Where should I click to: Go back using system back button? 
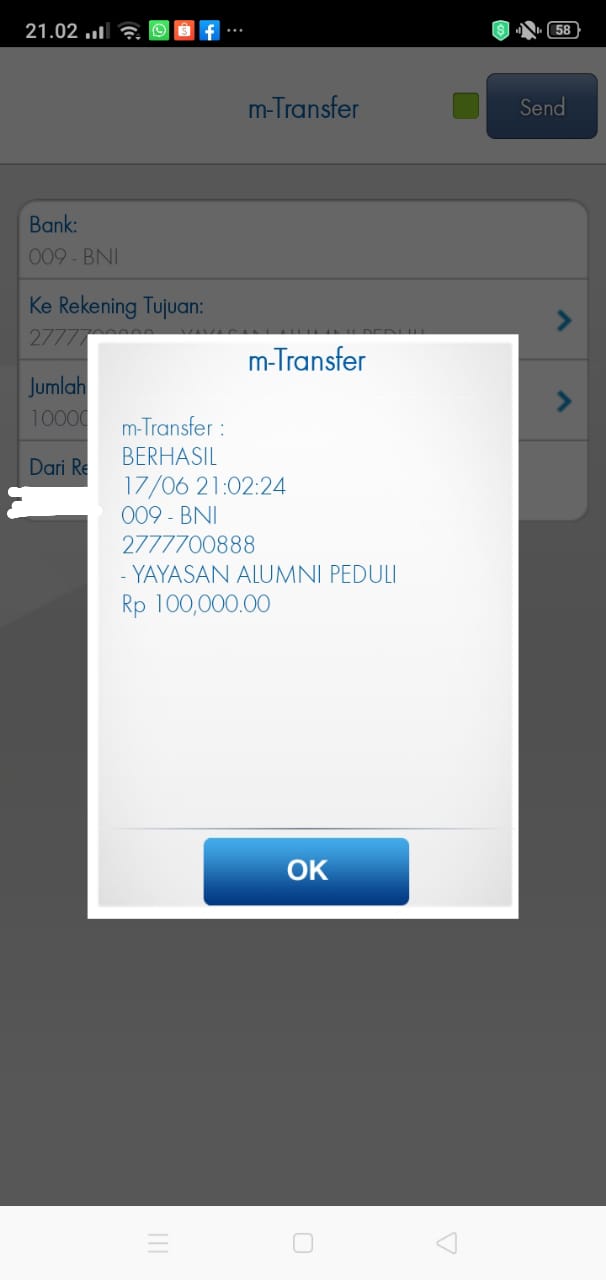click(x=447, y=1243)
